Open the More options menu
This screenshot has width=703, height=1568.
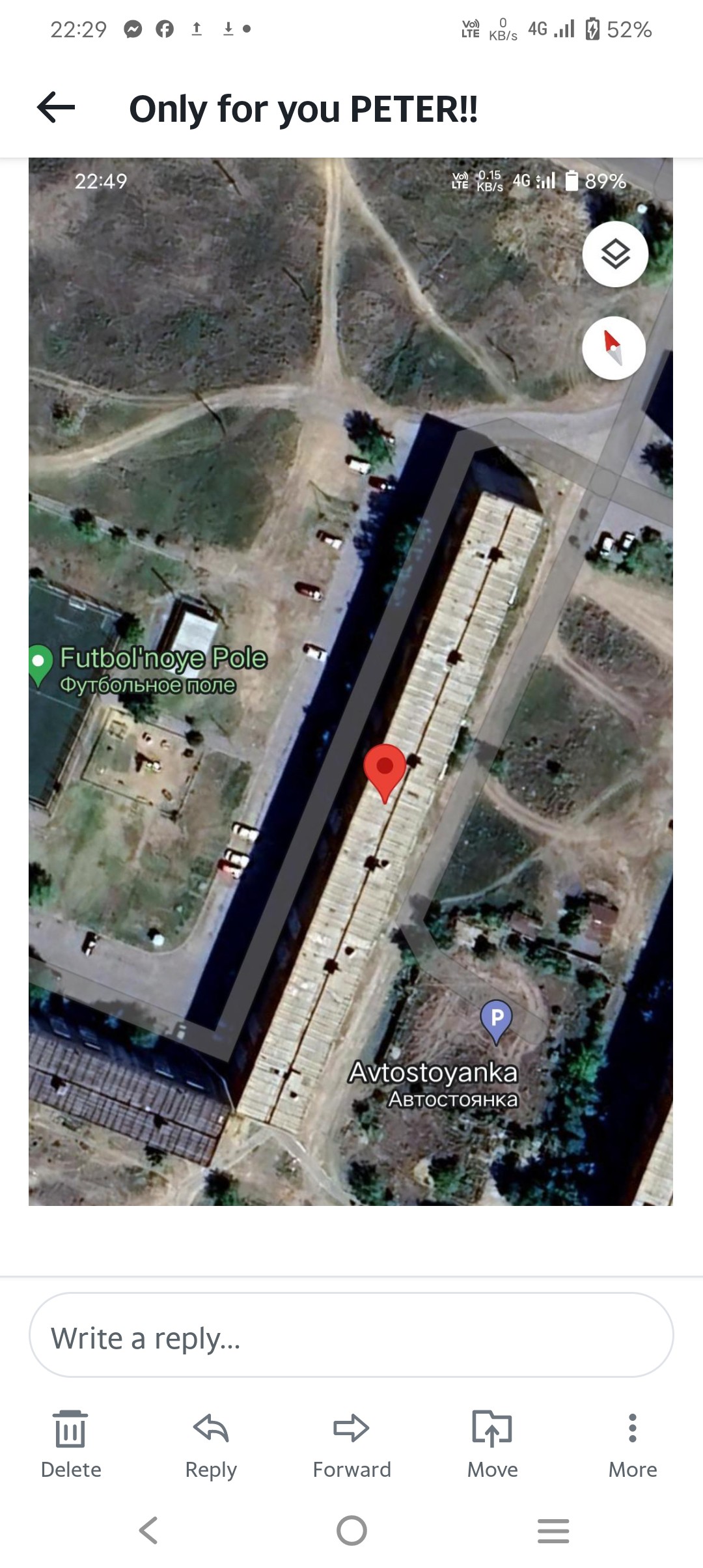click(633, 1445)
